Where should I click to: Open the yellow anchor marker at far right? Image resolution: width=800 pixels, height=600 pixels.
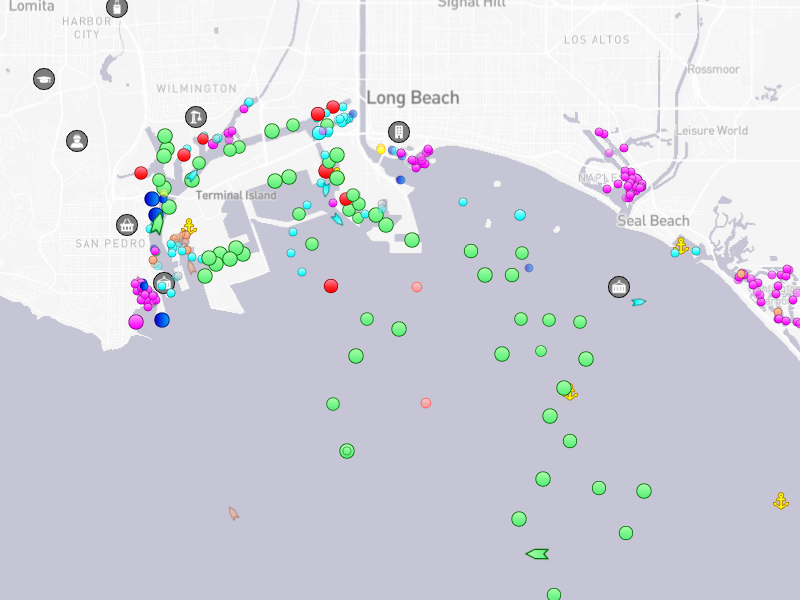click(781, 501)
